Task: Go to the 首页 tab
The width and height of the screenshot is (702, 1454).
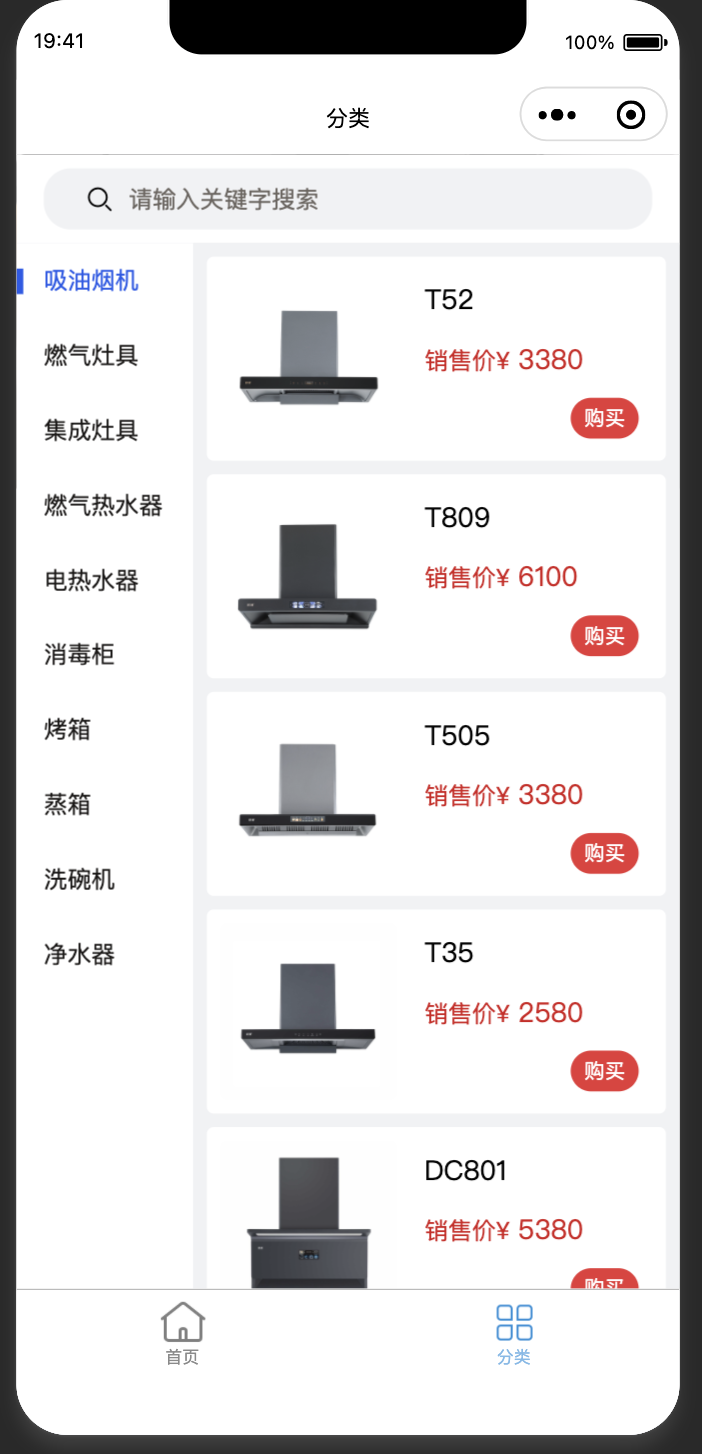Action: [182, 1334]
